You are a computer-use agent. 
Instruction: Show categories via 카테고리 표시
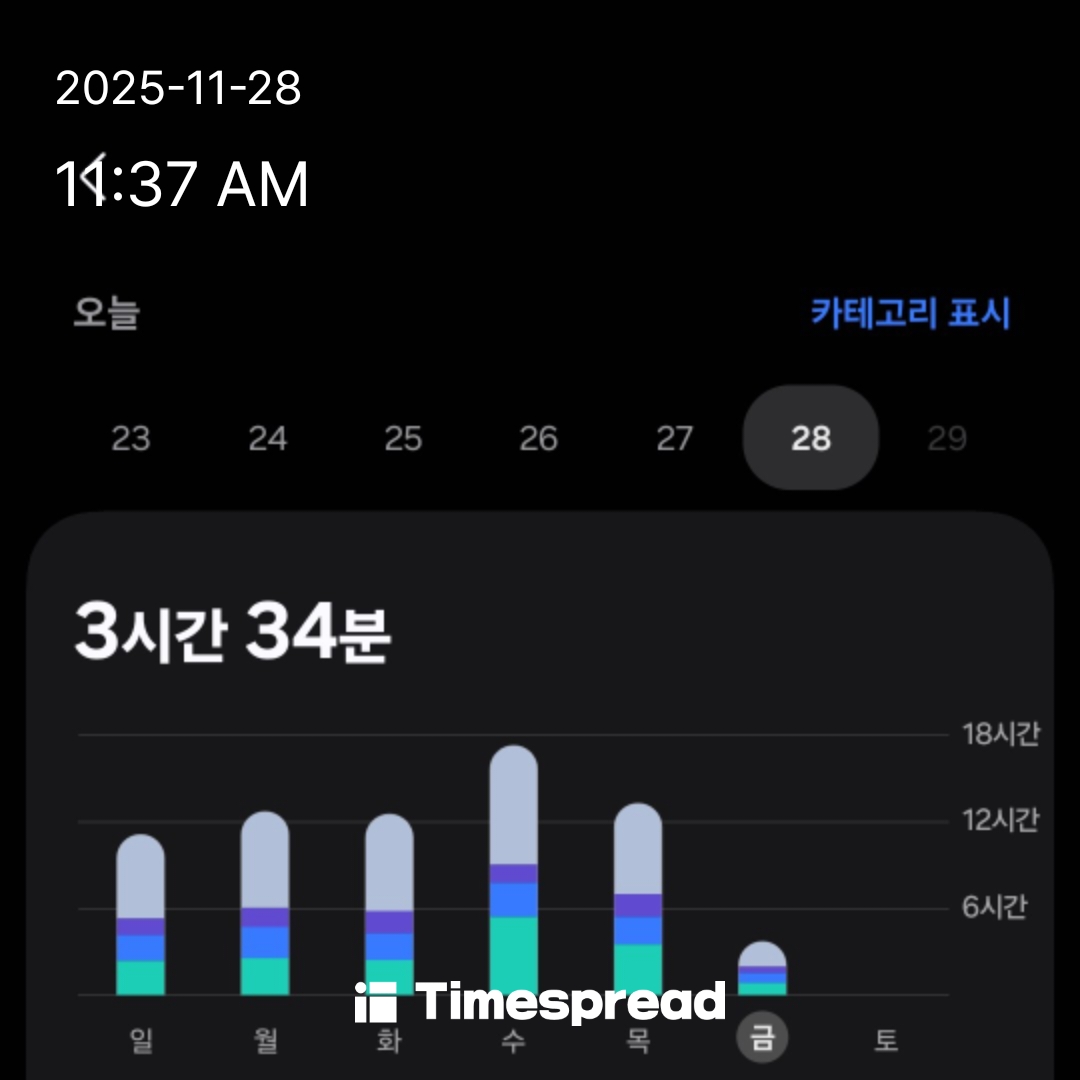click(x=910, y=314)
